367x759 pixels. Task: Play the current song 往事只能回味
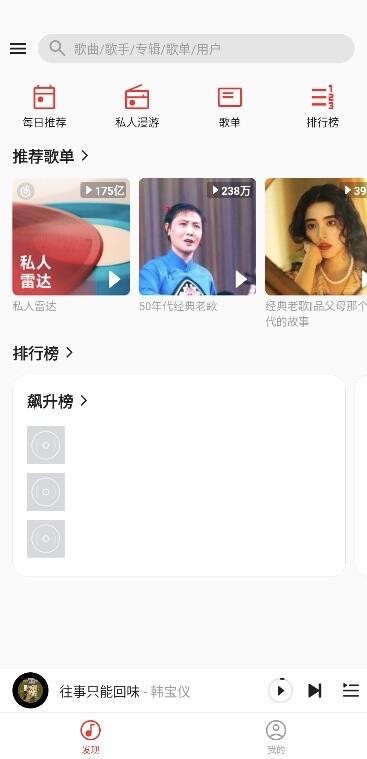pos(280,691)
